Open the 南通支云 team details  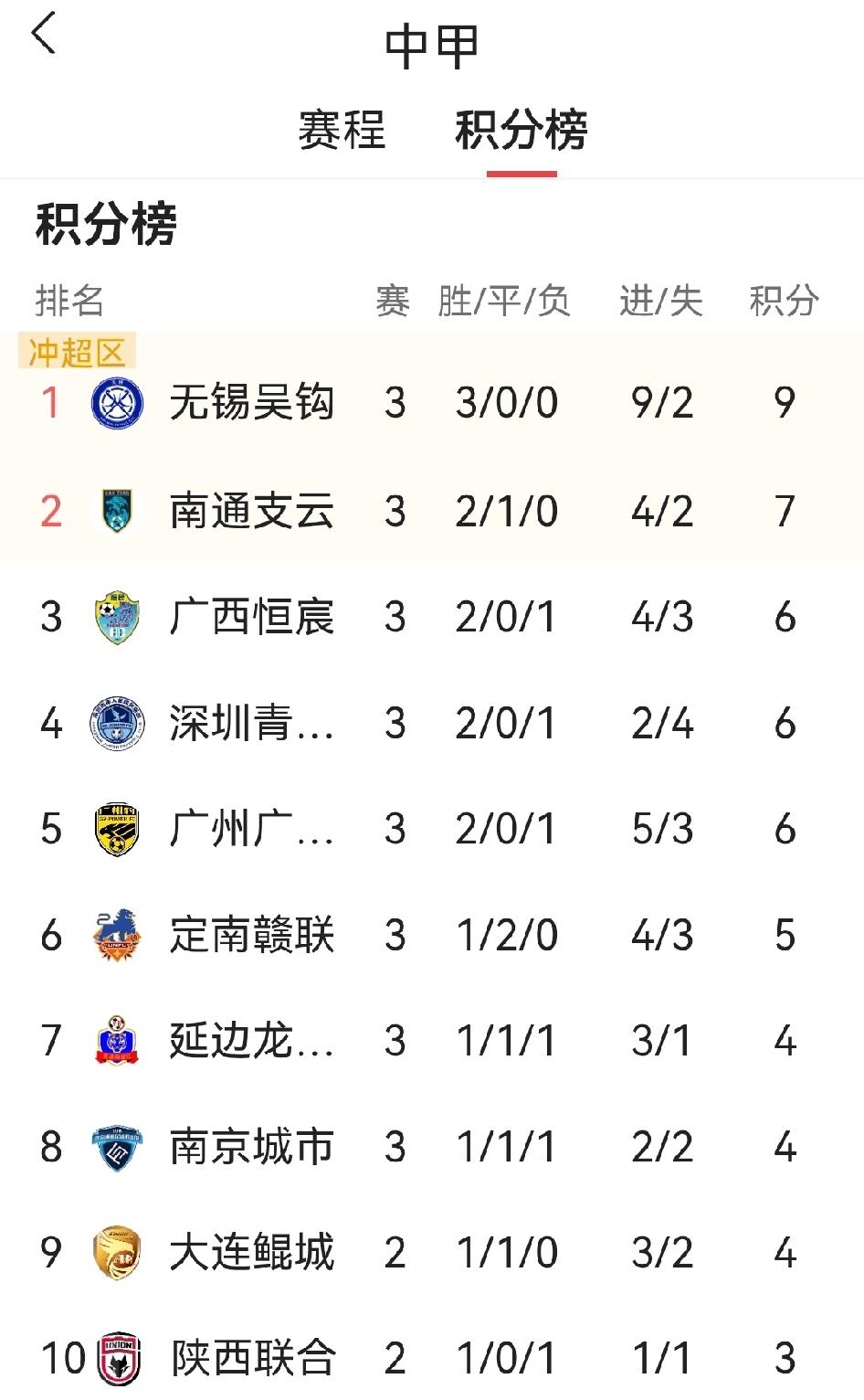coord(251,512)
